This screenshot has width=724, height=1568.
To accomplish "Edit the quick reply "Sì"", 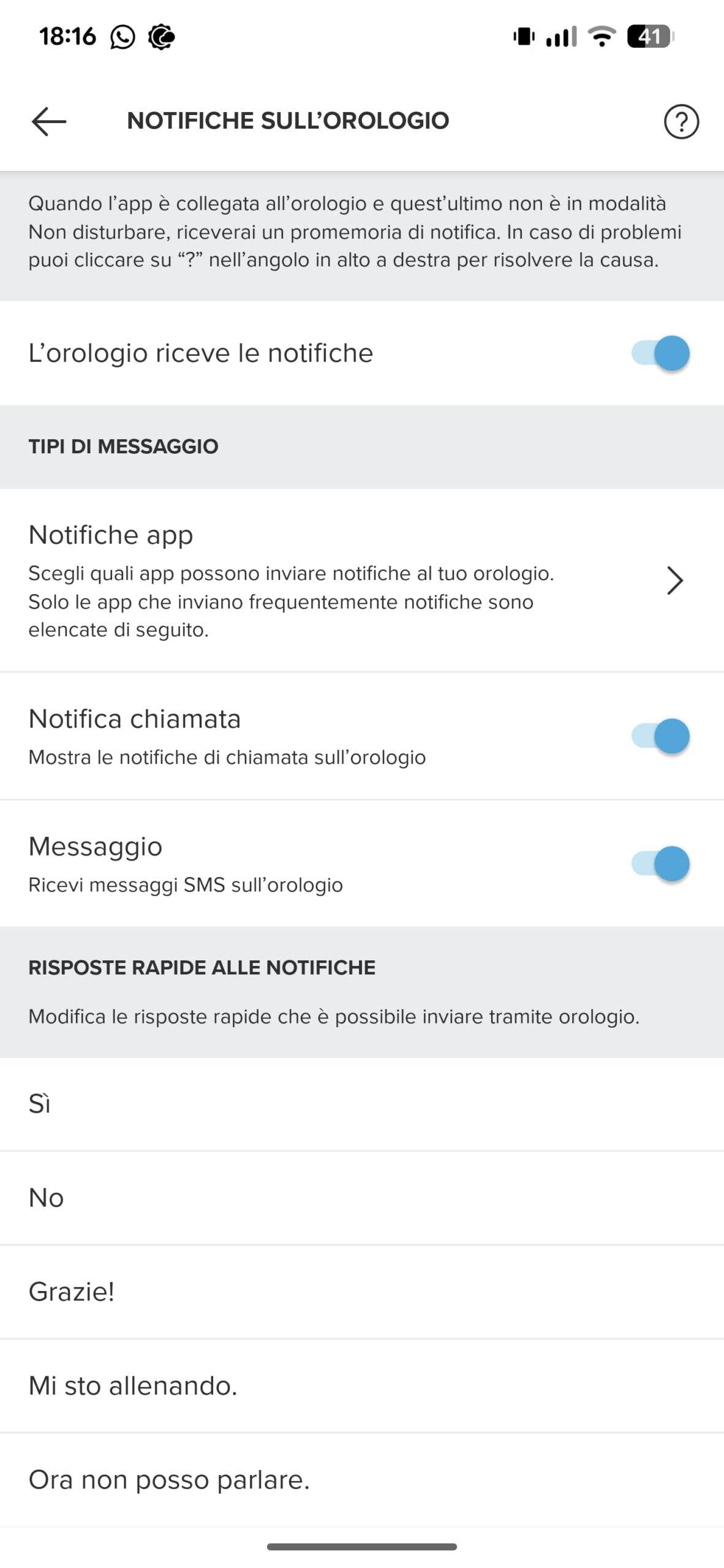I will [361, 1104].
